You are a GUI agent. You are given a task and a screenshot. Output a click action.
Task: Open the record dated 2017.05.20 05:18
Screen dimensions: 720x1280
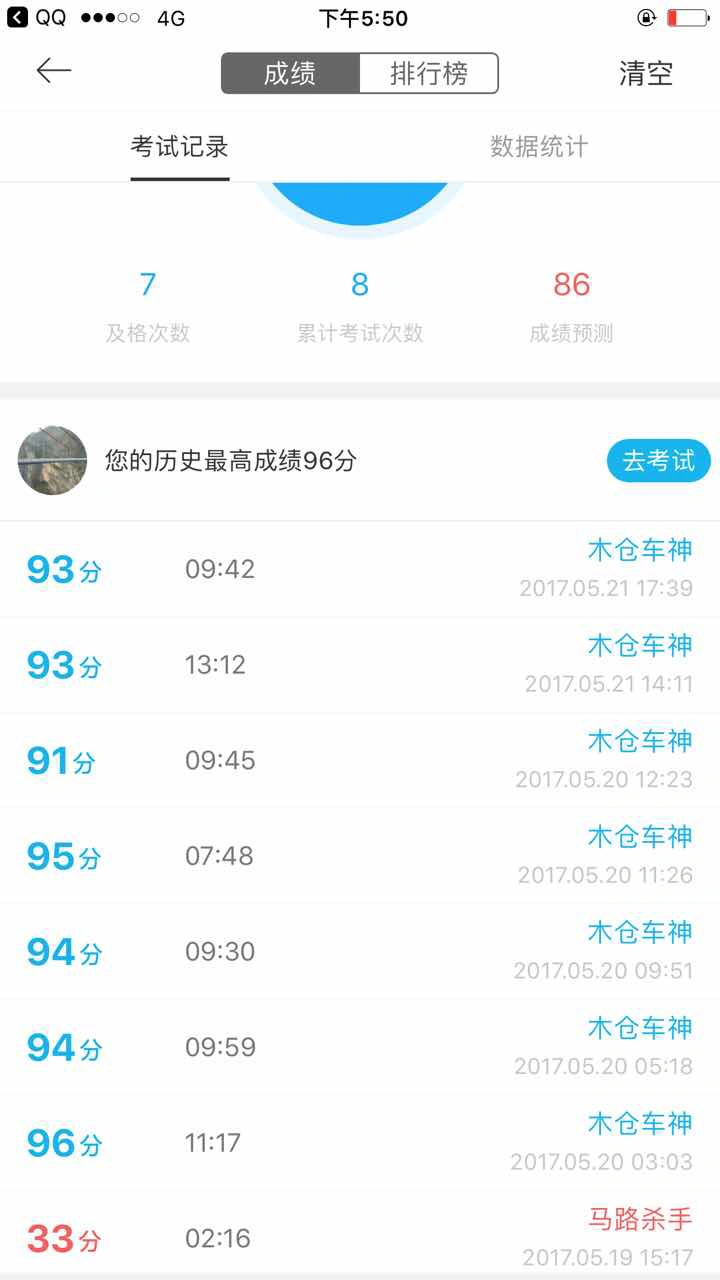360,1047
